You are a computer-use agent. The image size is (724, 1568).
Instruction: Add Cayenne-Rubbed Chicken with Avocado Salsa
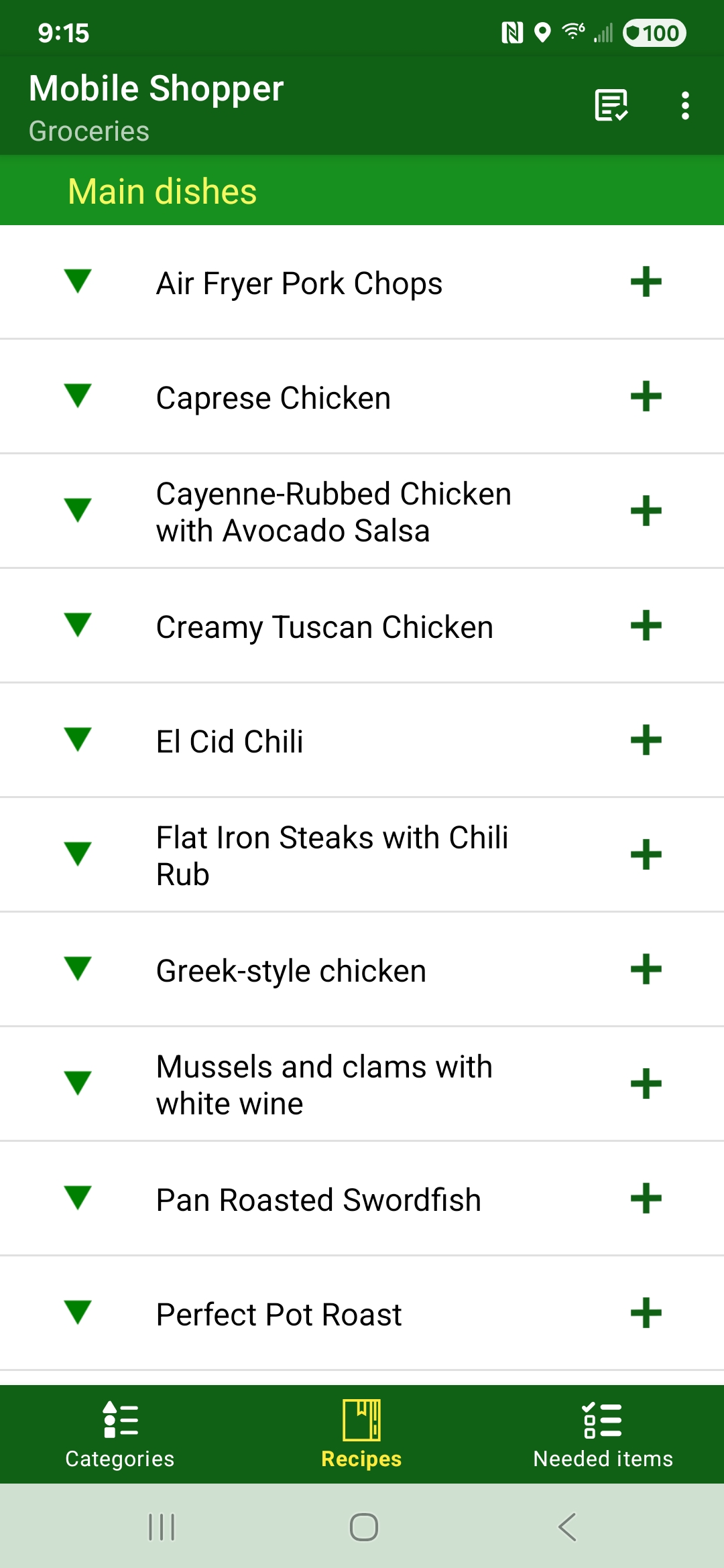pos(646,511)
